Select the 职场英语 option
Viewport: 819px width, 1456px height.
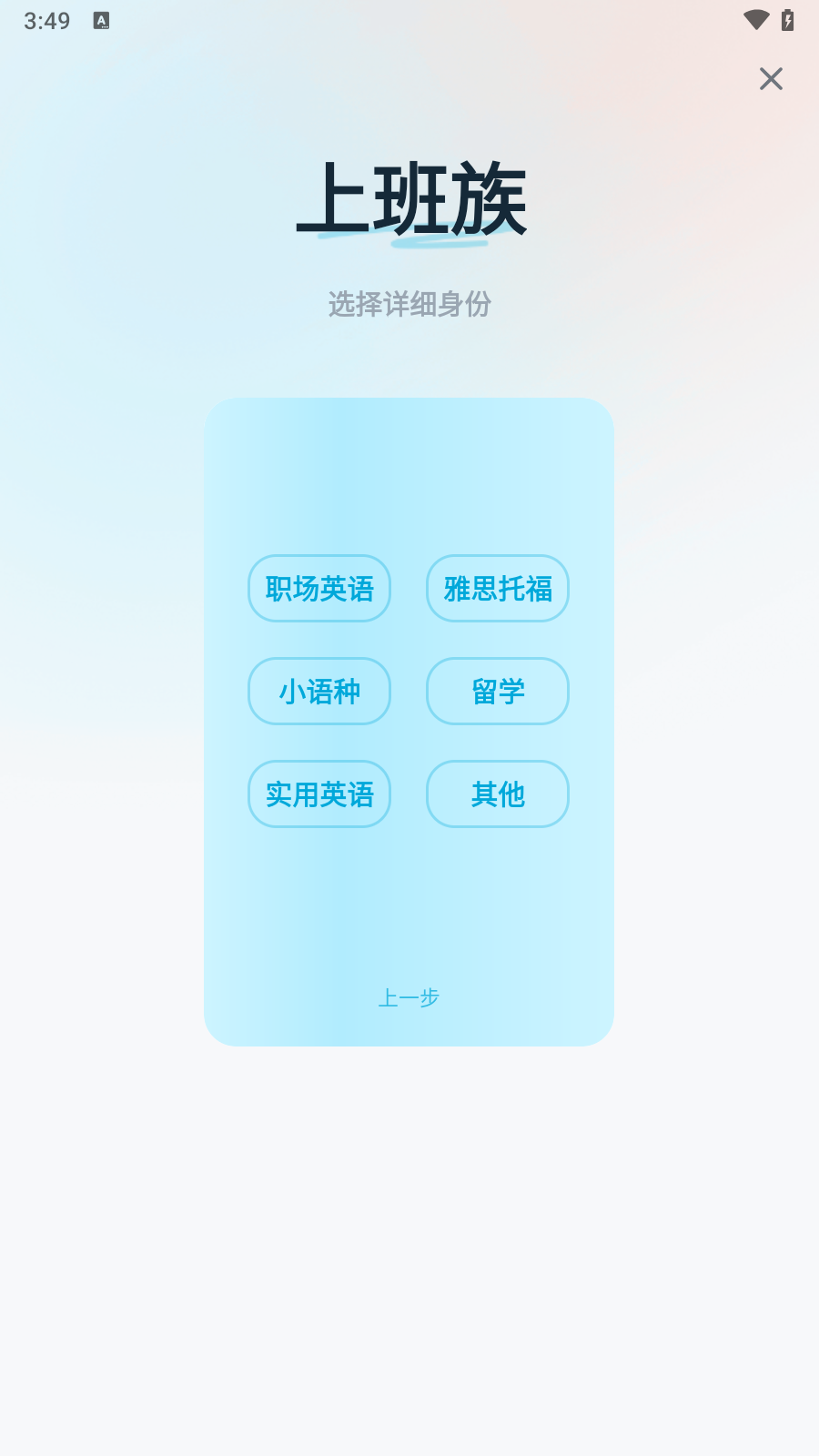(x=319, y=589)
